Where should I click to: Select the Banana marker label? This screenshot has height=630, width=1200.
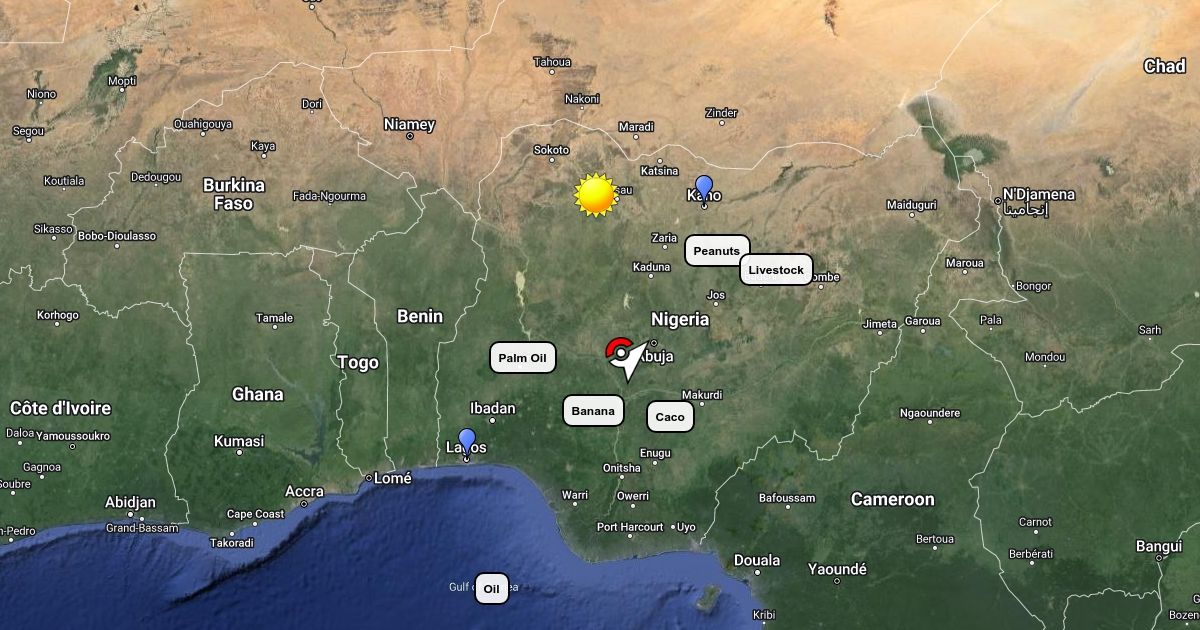coord(593,411)
